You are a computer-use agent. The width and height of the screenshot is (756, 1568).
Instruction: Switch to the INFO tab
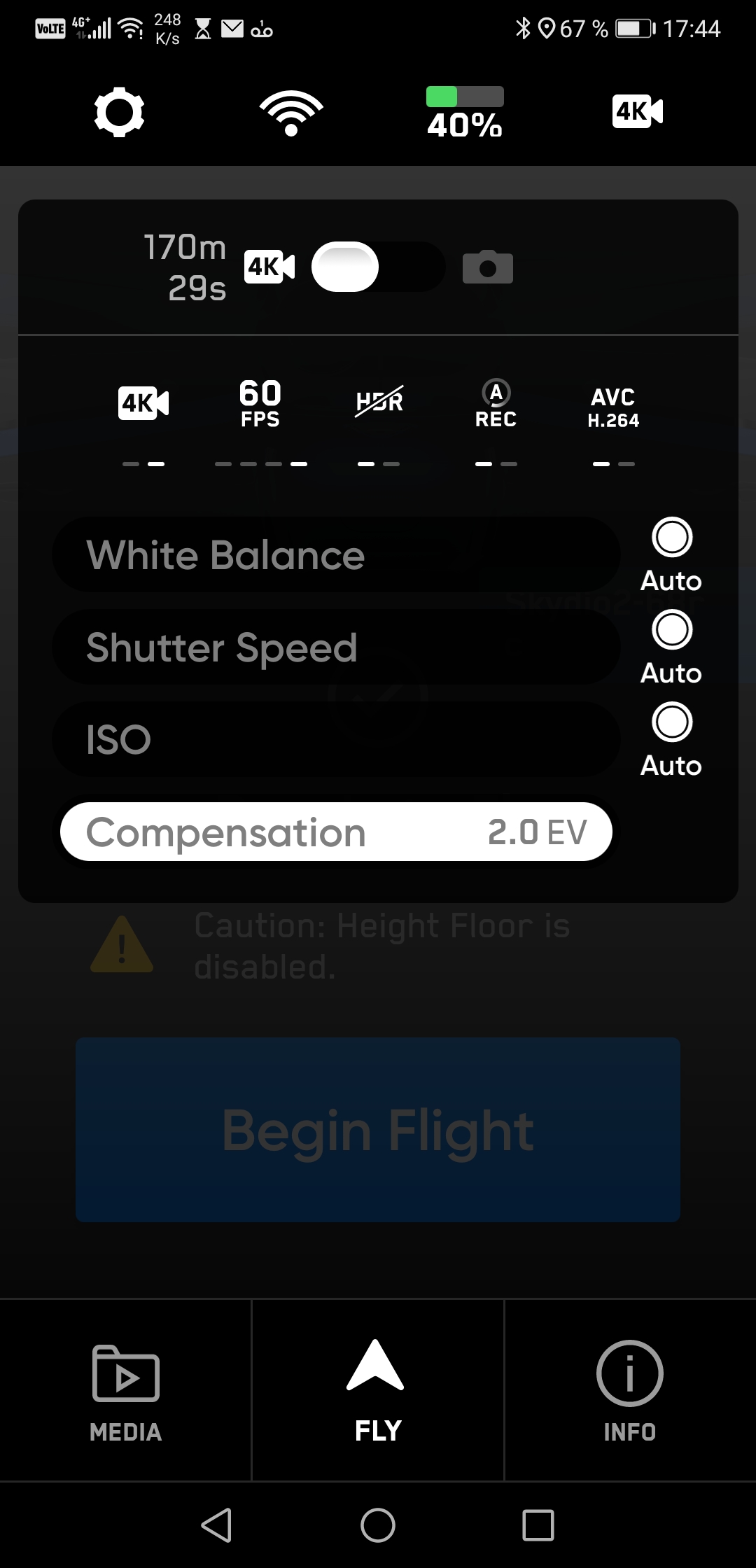click(x=630, y=1391)
